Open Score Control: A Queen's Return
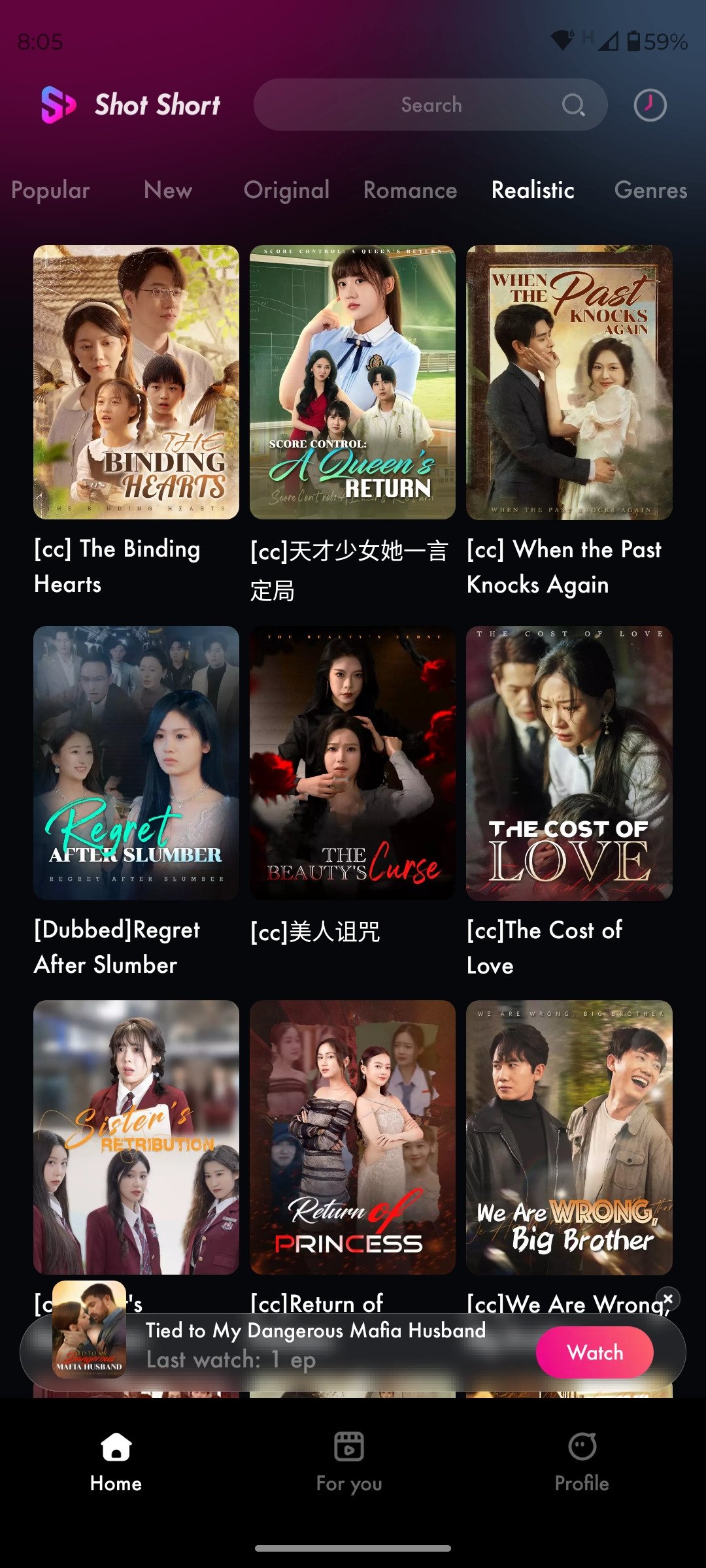The height and width of the screenshot is (1568, 706). pos(352,382)
